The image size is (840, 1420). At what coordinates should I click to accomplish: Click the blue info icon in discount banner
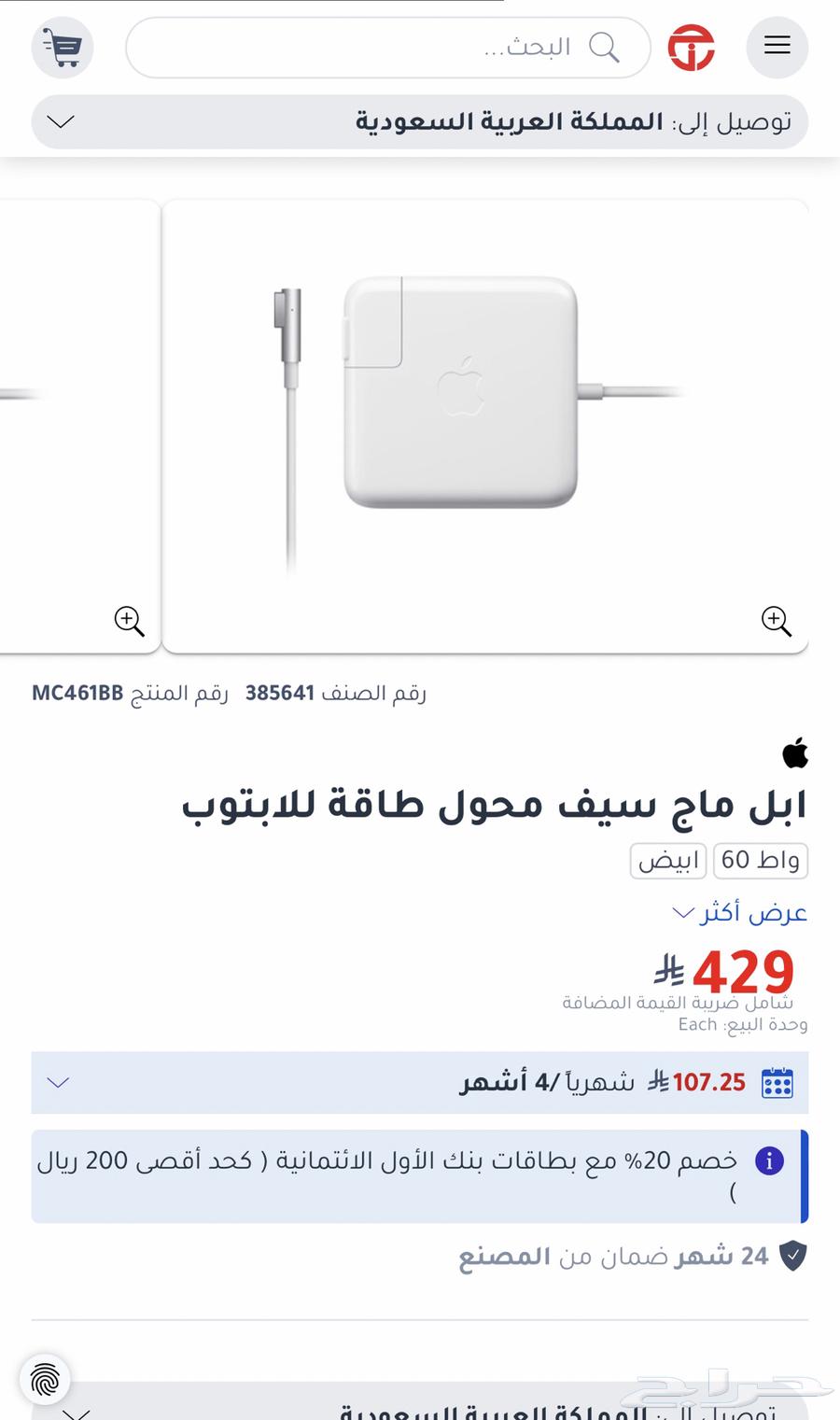pos(768,1160)
